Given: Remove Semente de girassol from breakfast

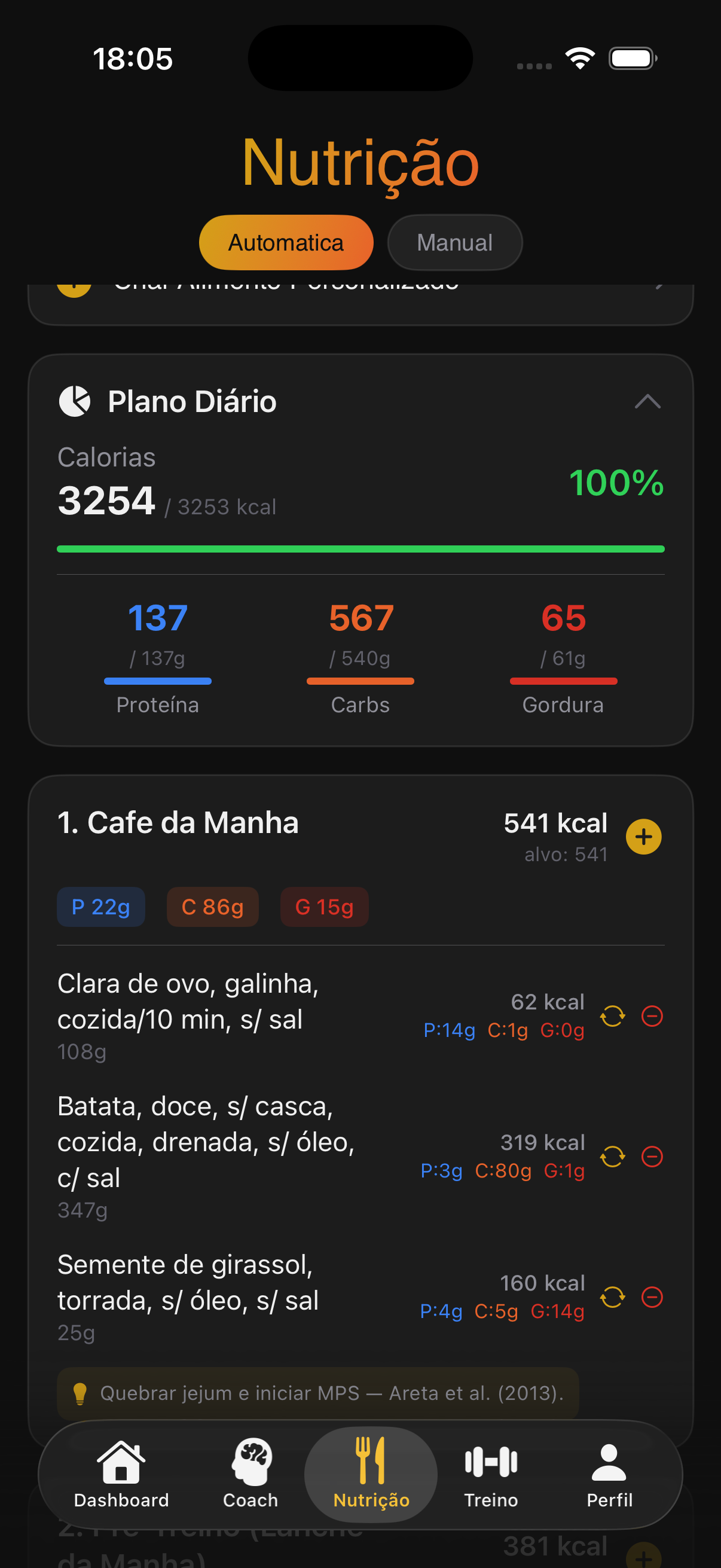Looking at the screenshot, I should [652, 1298].
